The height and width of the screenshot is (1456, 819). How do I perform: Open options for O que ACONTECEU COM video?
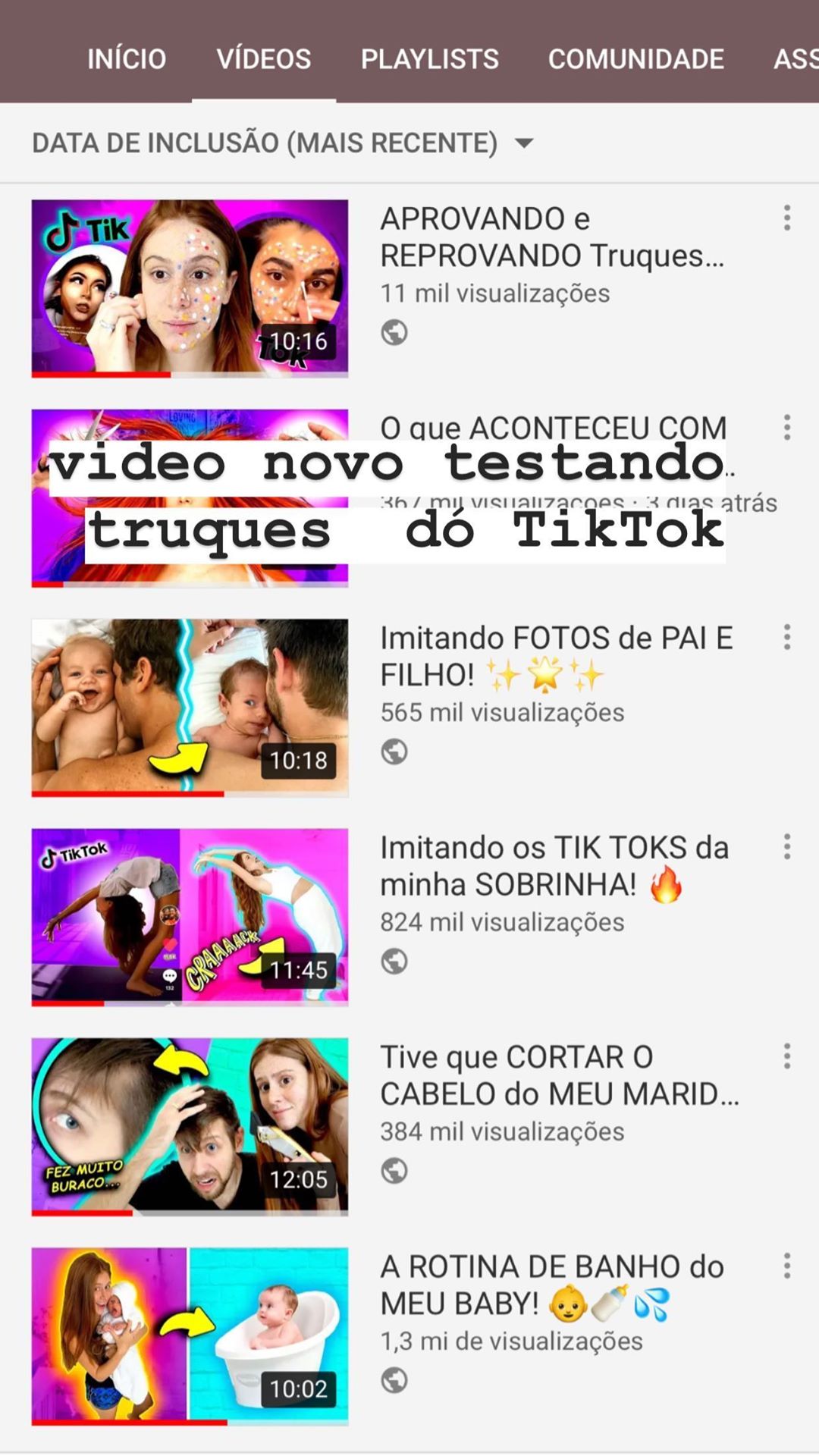[x=787, y=428]
